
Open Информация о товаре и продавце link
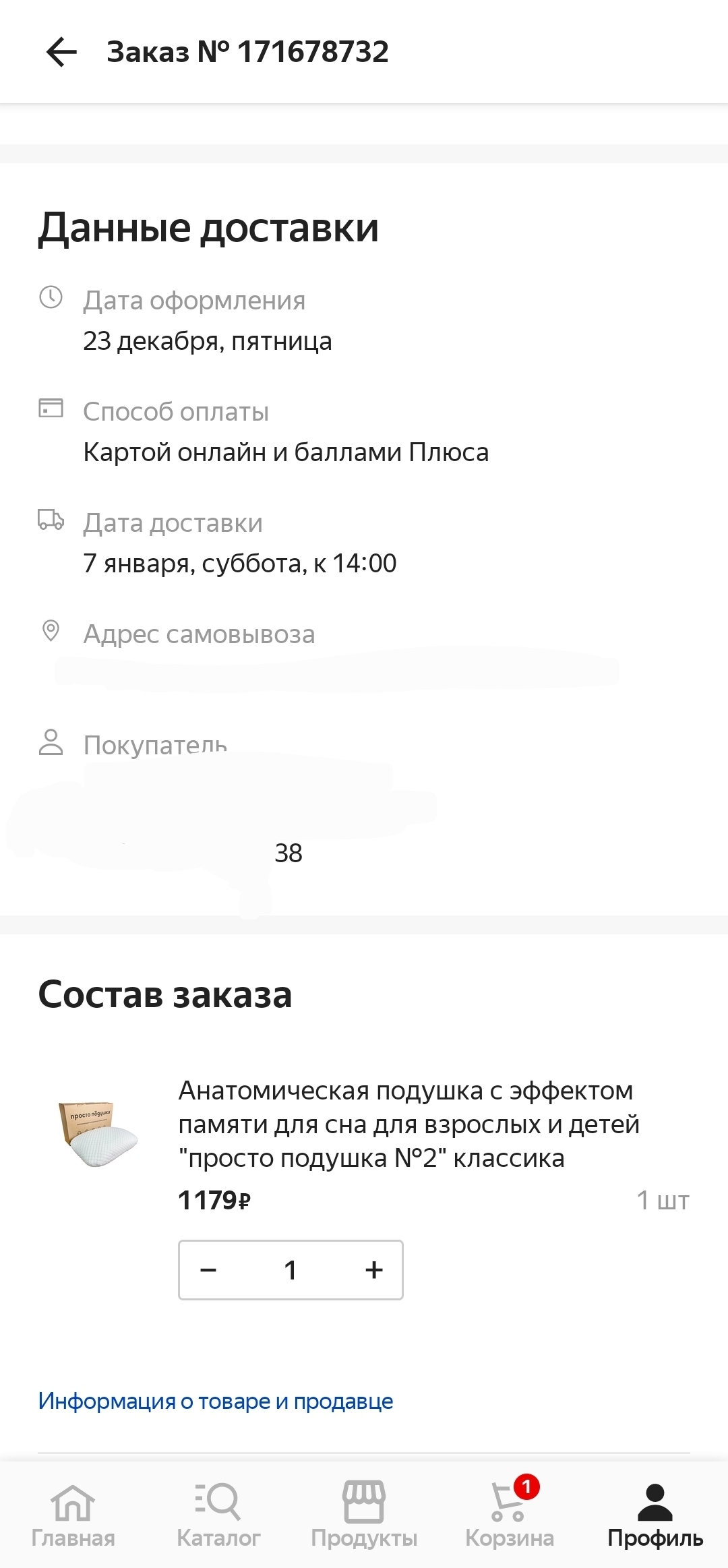[x=216, y=1401]
